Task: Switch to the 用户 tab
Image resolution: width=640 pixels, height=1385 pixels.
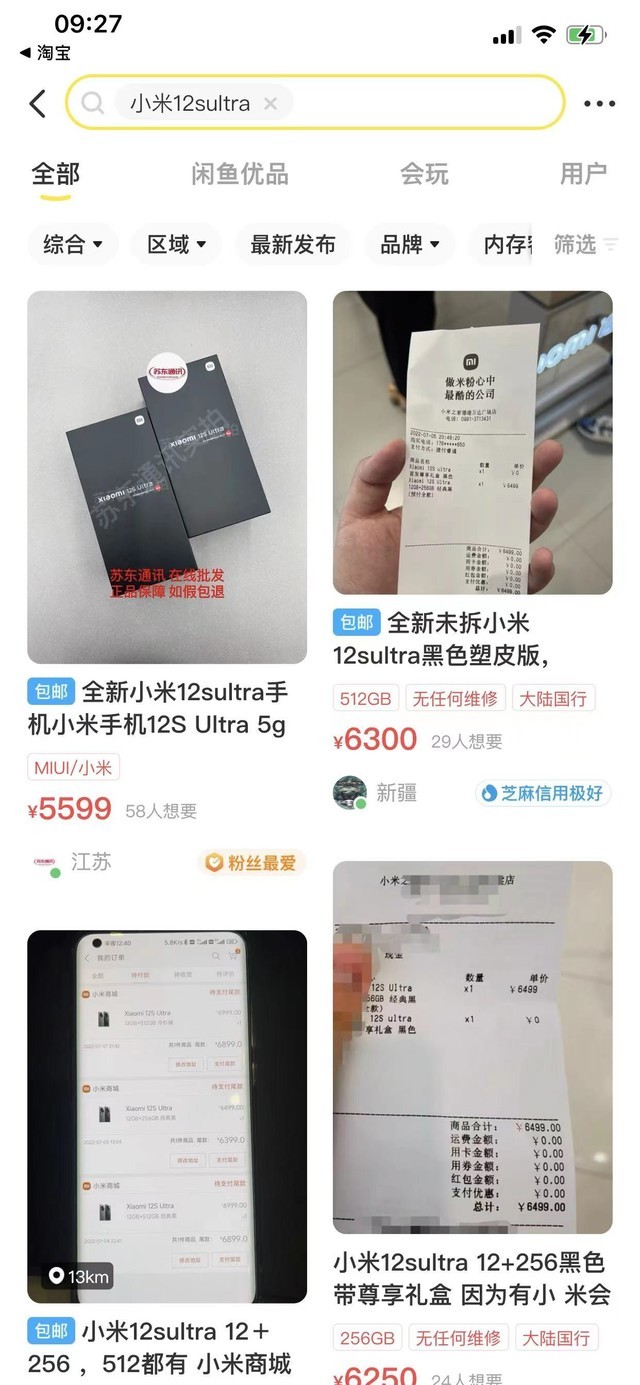Action: [583, 174]
